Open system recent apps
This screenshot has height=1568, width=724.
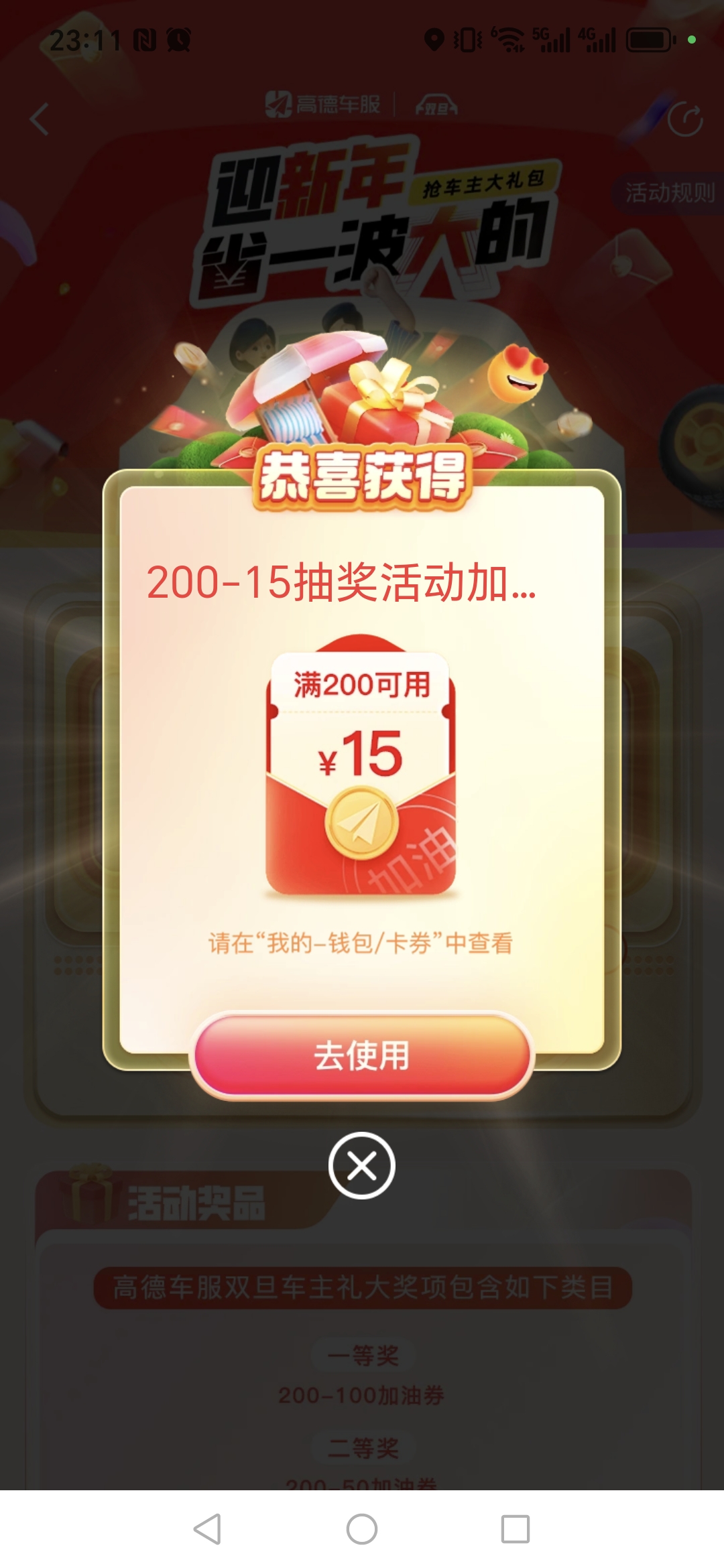coord(515,1529)
